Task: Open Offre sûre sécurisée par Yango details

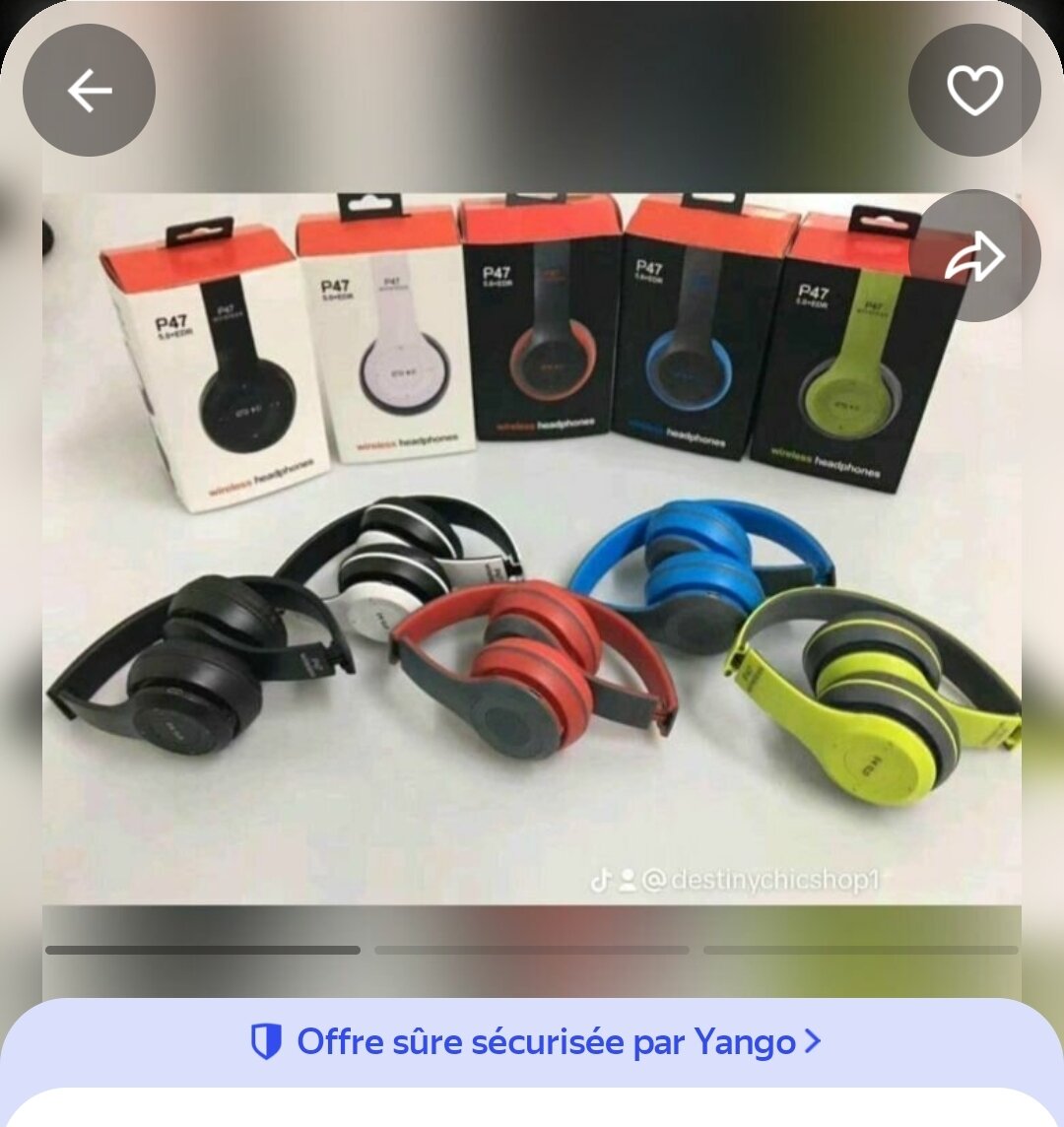Action: click(535, 1041)
